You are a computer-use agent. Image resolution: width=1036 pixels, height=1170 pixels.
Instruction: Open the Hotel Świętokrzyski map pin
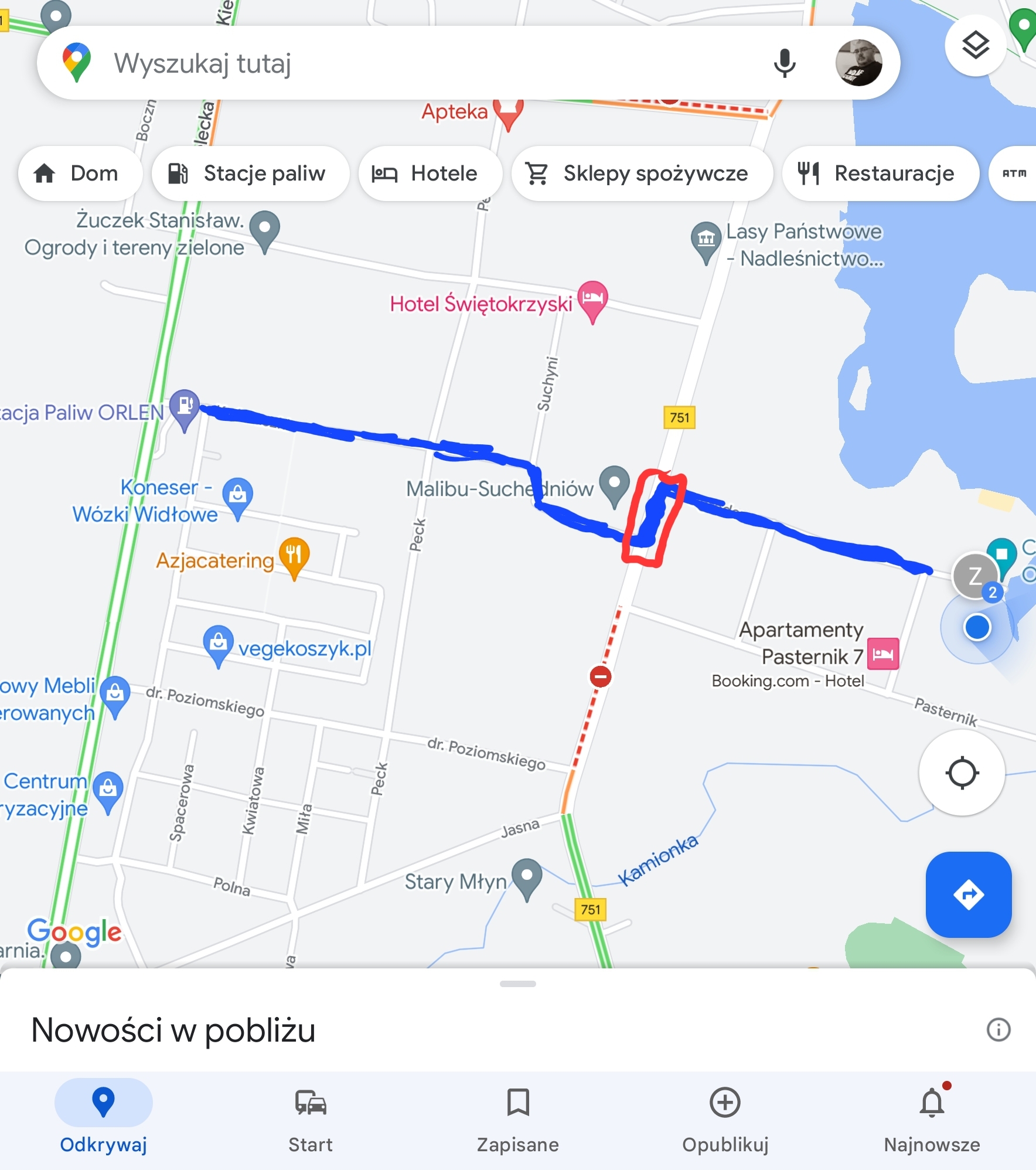(x=592, y=299)
